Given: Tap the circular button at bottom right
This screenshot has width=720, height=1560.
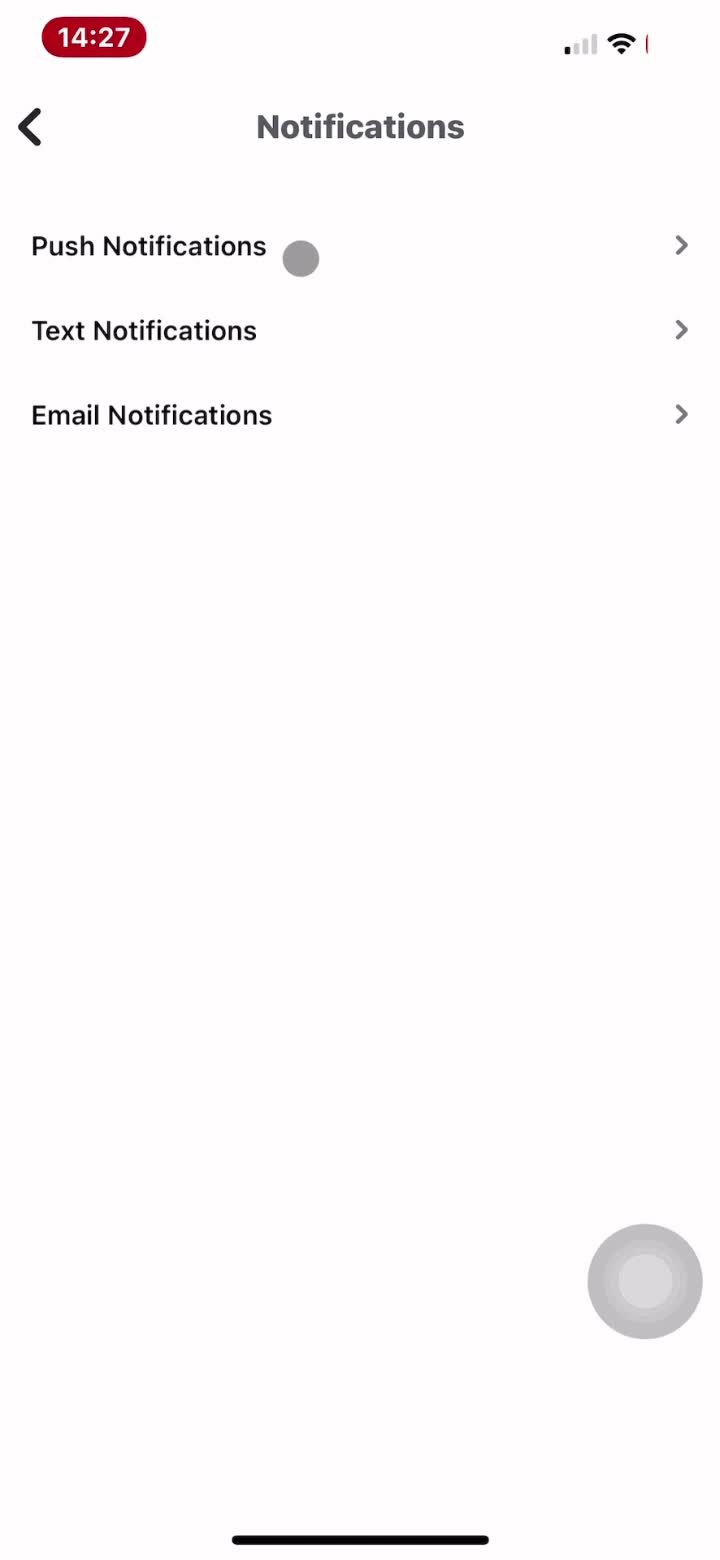Looking at the screenshot, I should coord(644,1281).
